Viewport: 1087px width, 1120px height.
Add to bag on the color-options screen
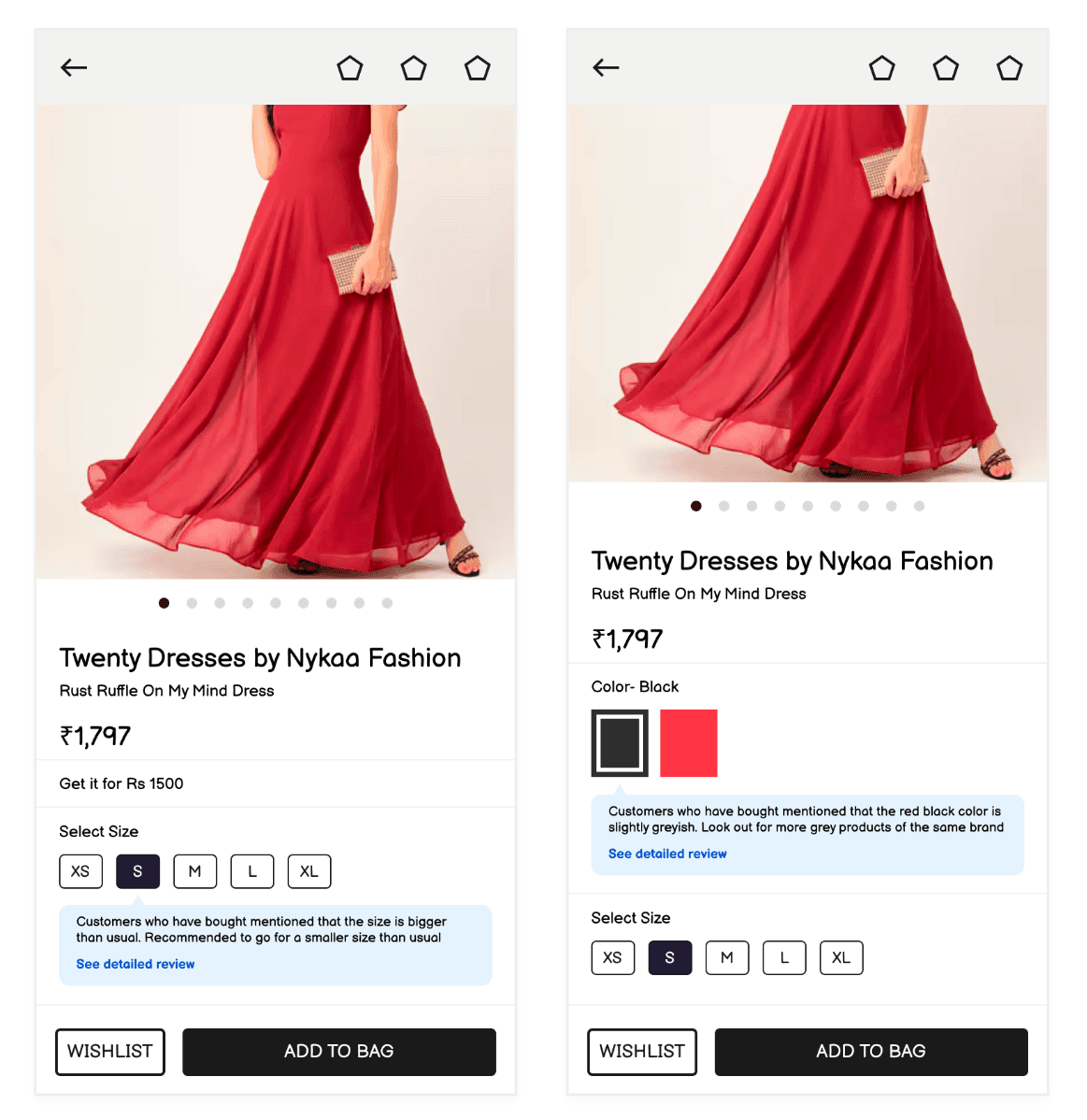pyautogui.click(x=871, y=1052)
